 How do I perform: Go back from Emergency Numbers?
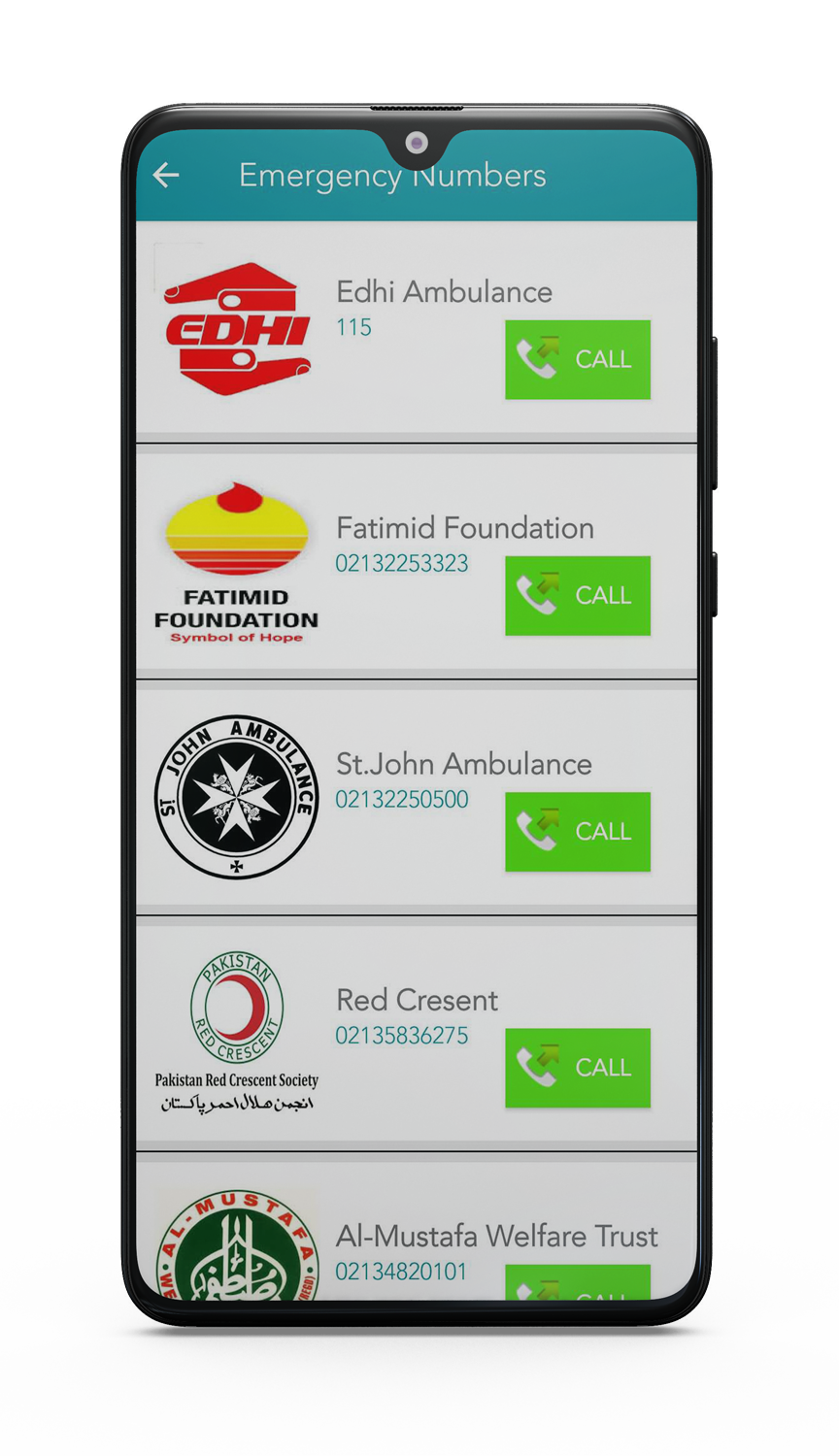coord(167,175)
